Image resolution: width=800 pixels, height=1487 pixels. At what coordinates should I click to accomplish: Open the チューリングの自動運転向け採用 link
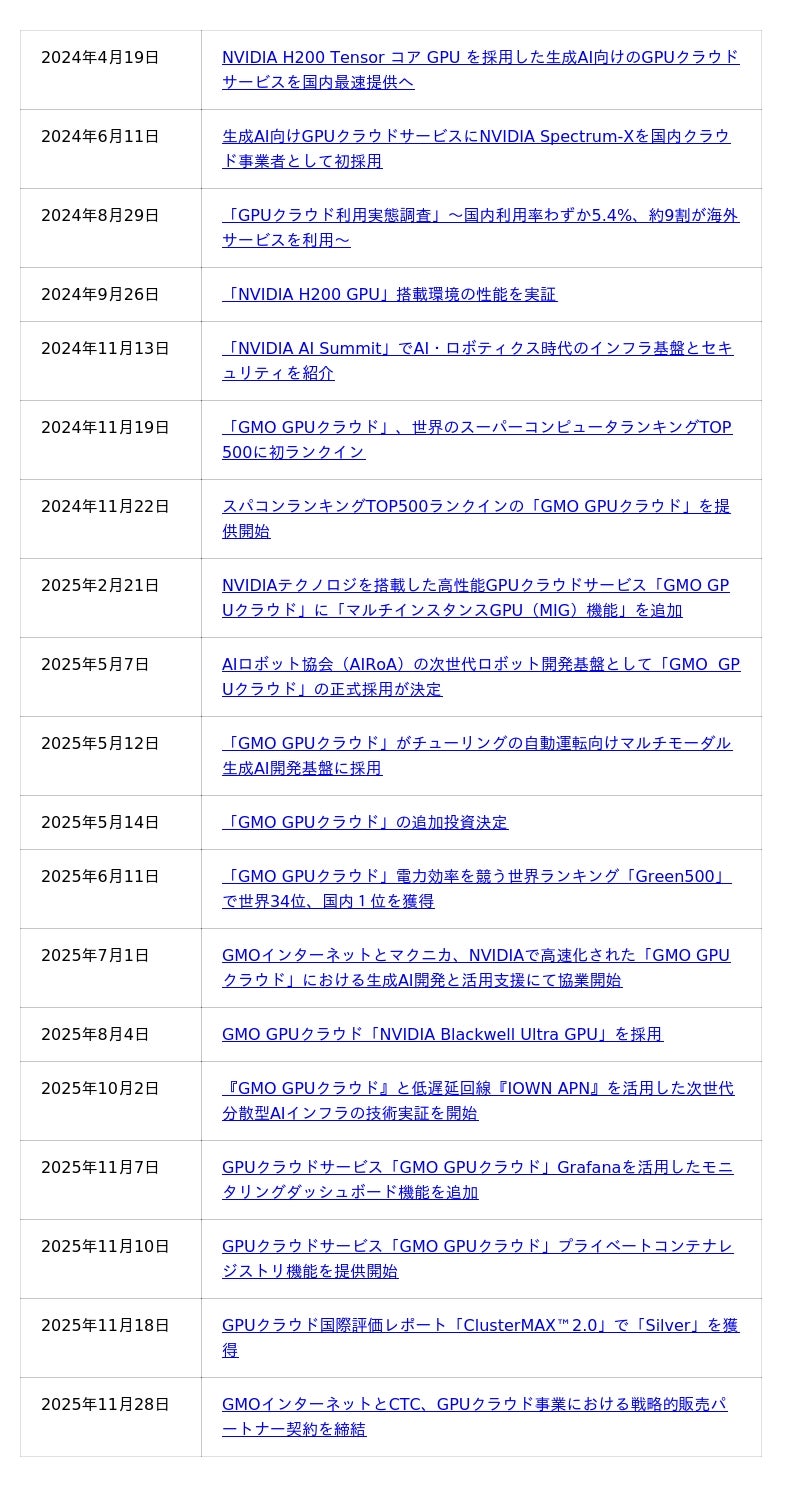476,744
